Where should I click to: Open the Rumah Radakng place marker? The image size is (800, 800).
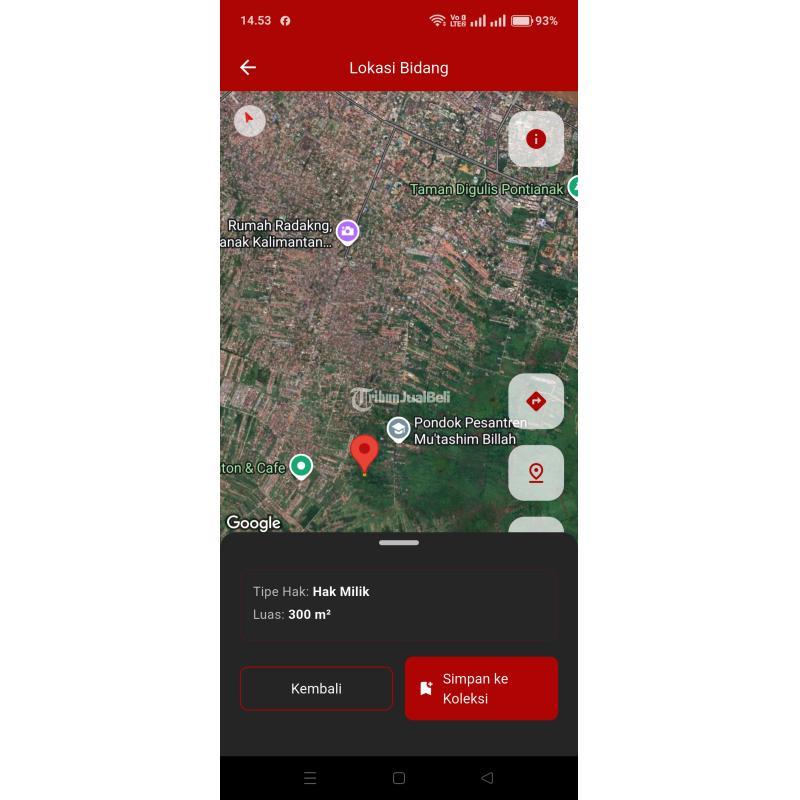[x=347, y=232]
